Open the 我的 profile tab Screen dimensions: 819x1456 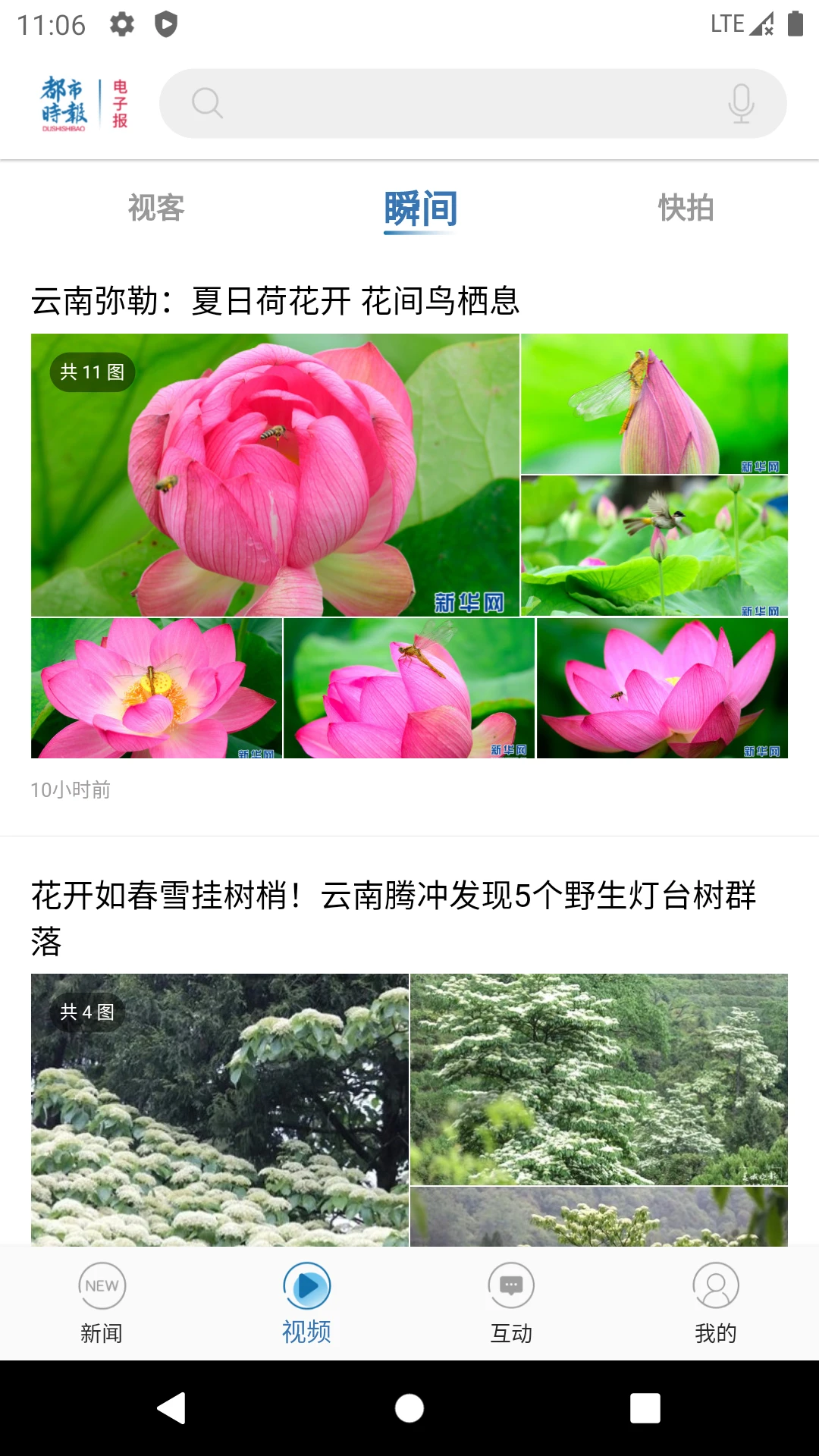[716, 1303]
